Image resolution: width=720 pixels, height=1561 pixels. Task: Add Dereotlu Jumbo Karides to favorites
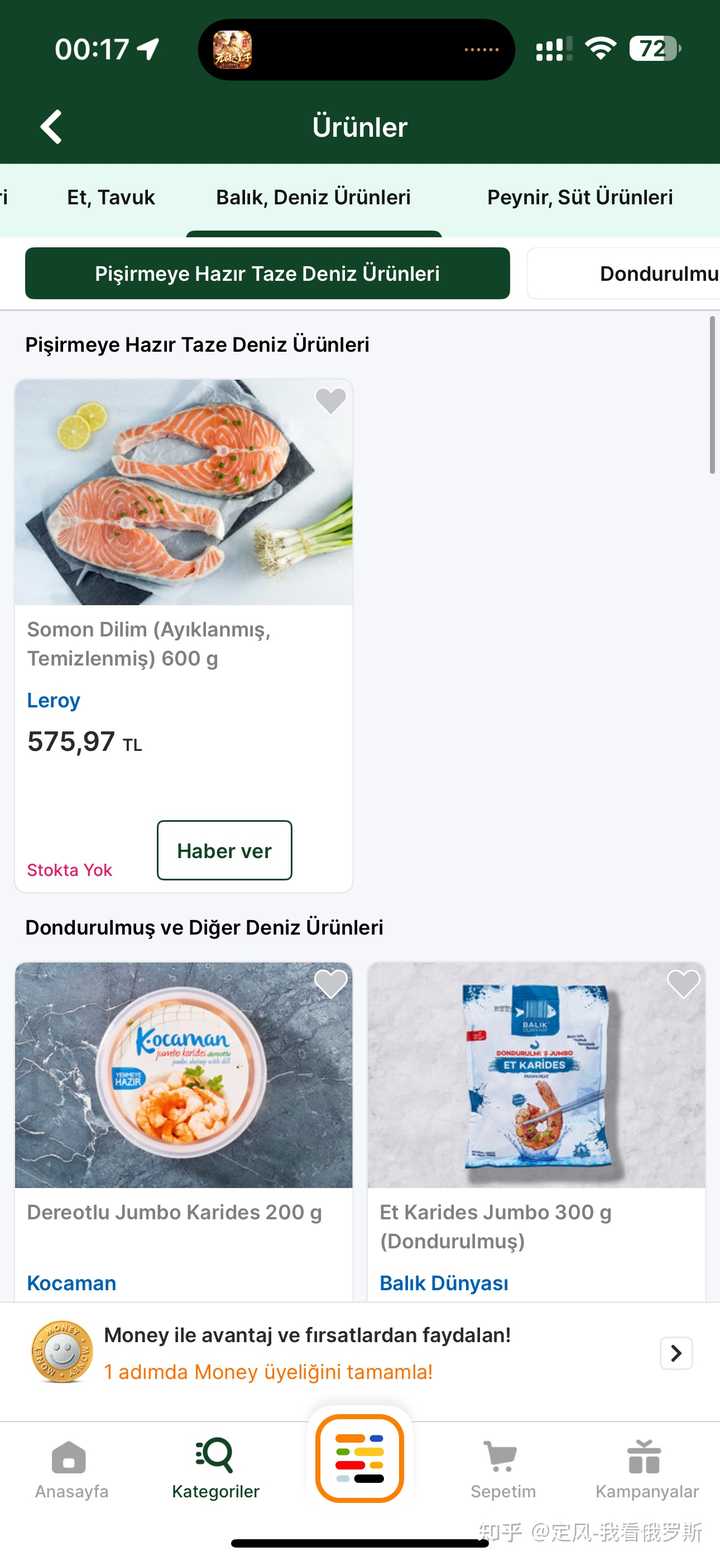tap(330, 984)
